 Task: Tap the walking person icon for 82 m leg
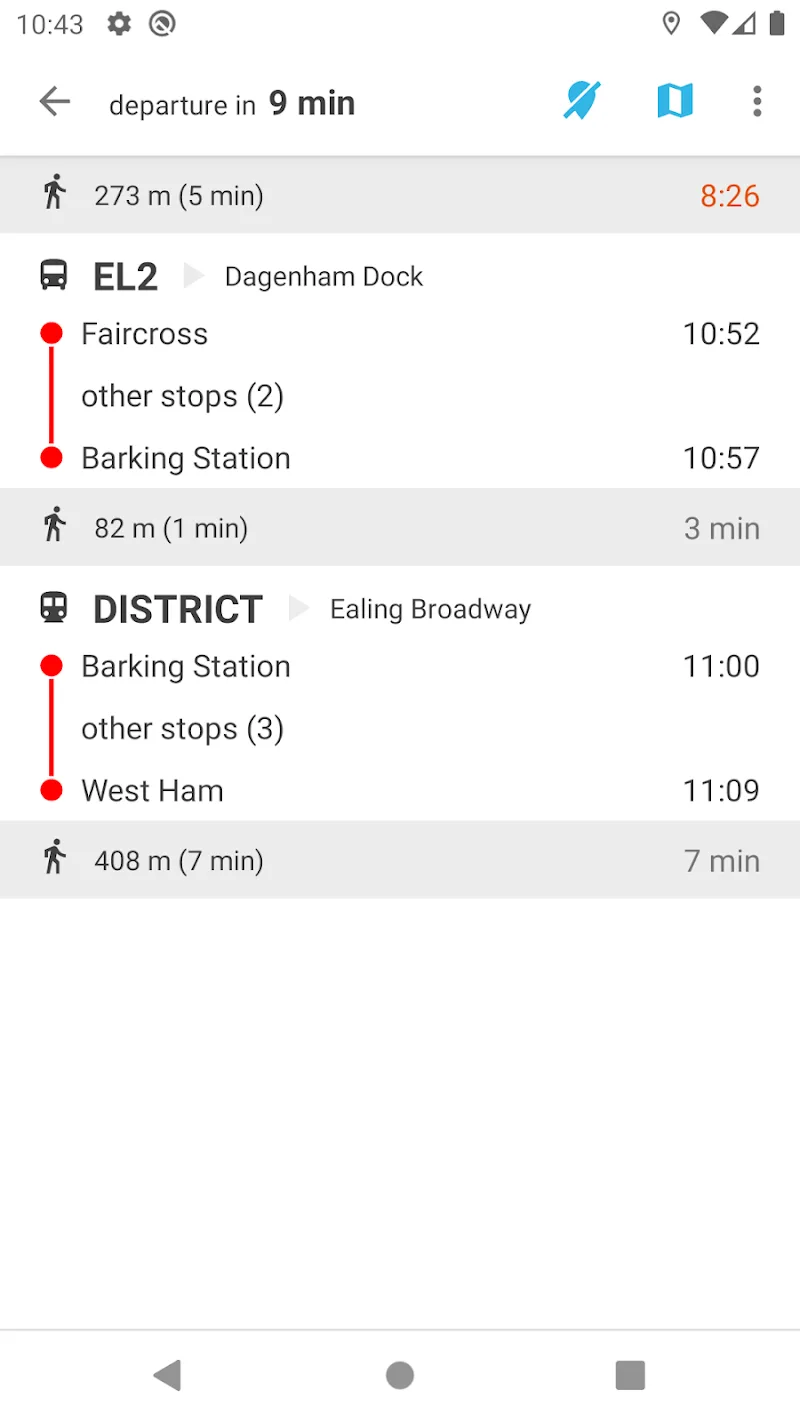point(55,527)
